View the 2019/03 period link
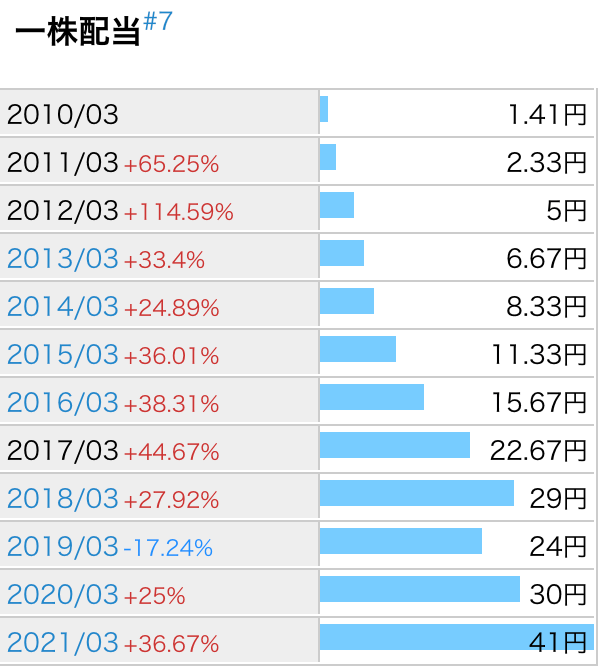The image size is (602, 668). coord(62,547)
